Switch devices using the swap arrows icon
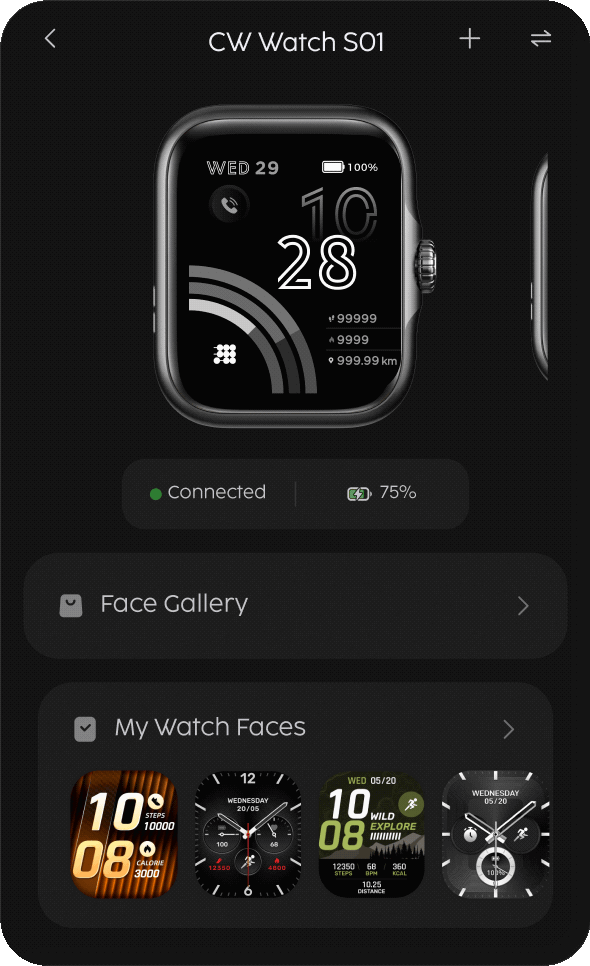590x966 pixels. (x=541, y=39)
